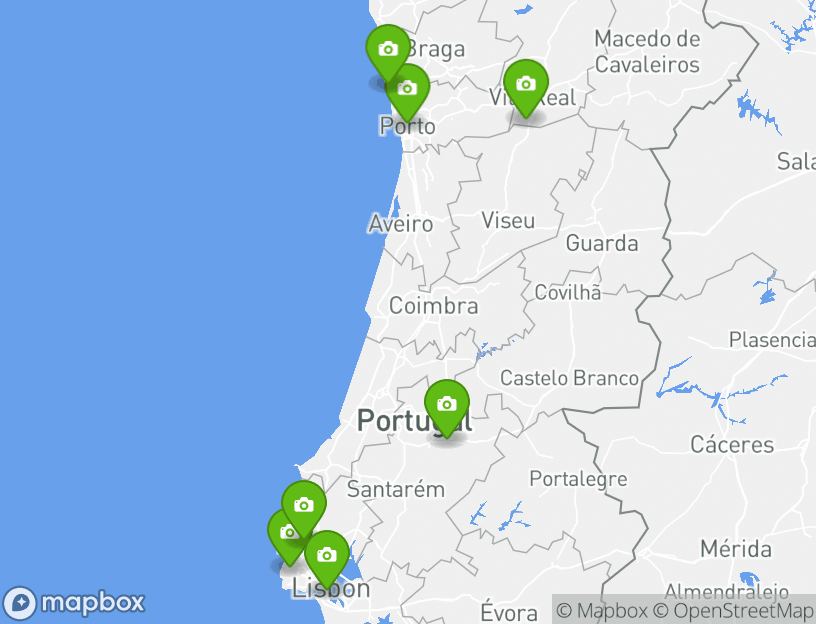The image size is (816, 624).
Task: Open the © OpenStreetMap attribution link
Action: pyautogui.click(x=733, y=610)
